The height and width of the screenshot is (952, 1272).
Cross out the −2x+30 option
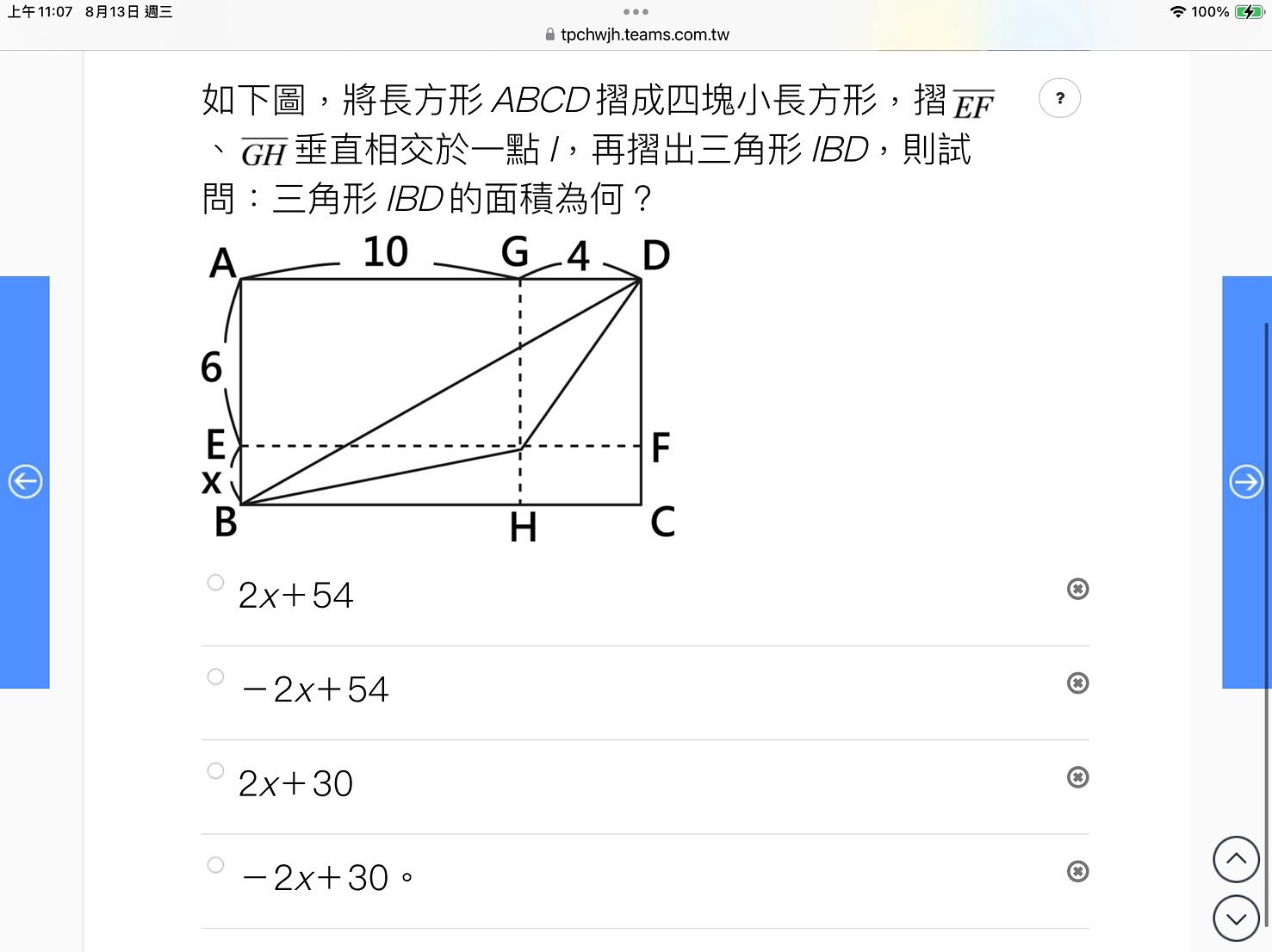pyautogui.click(x=1077, y=871)
